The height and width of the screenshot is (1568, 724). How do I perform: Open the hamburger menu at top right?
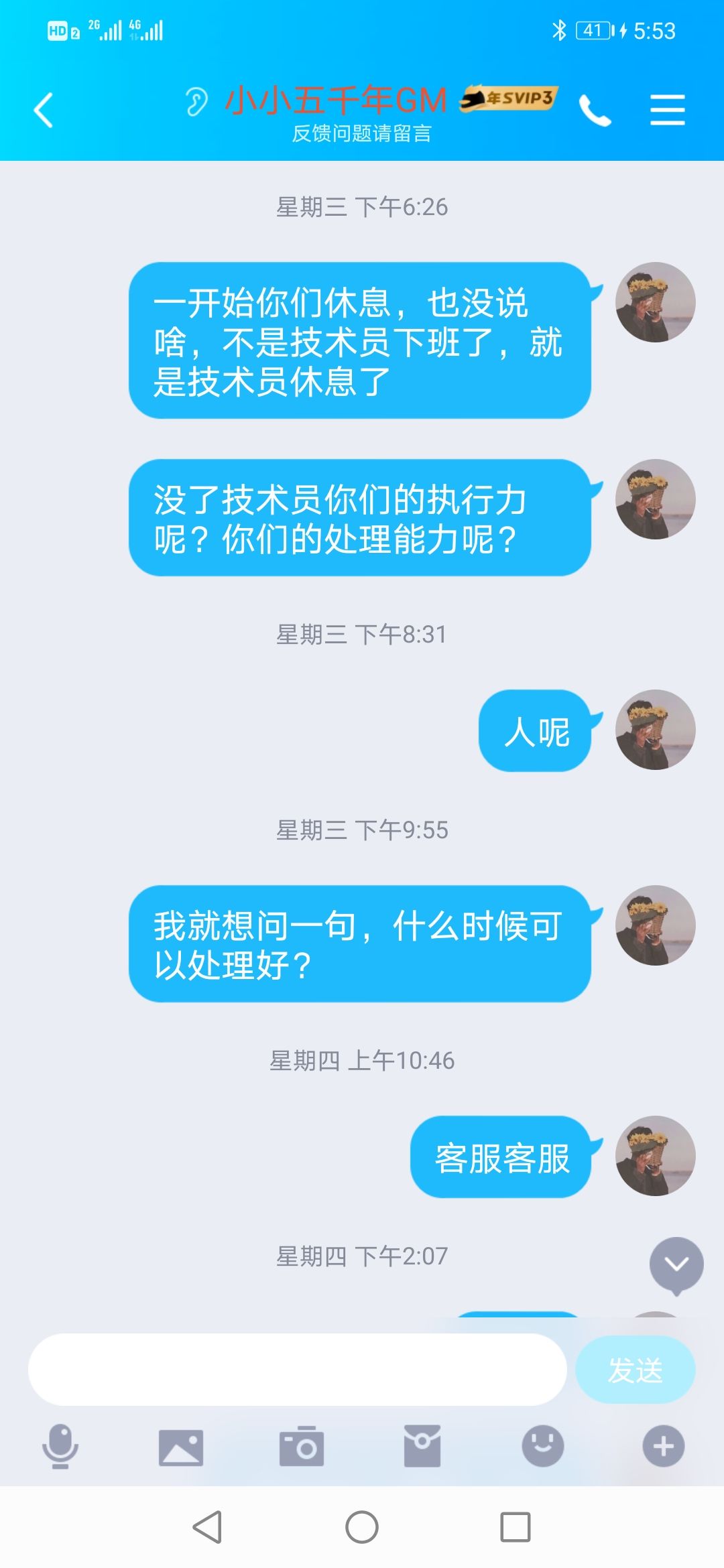667,111
